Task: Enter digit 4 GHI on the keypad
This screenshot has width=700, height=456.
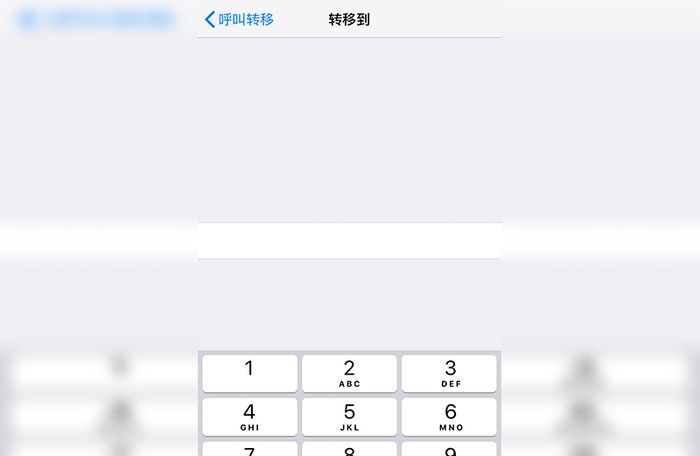Action: pos(249,416)
